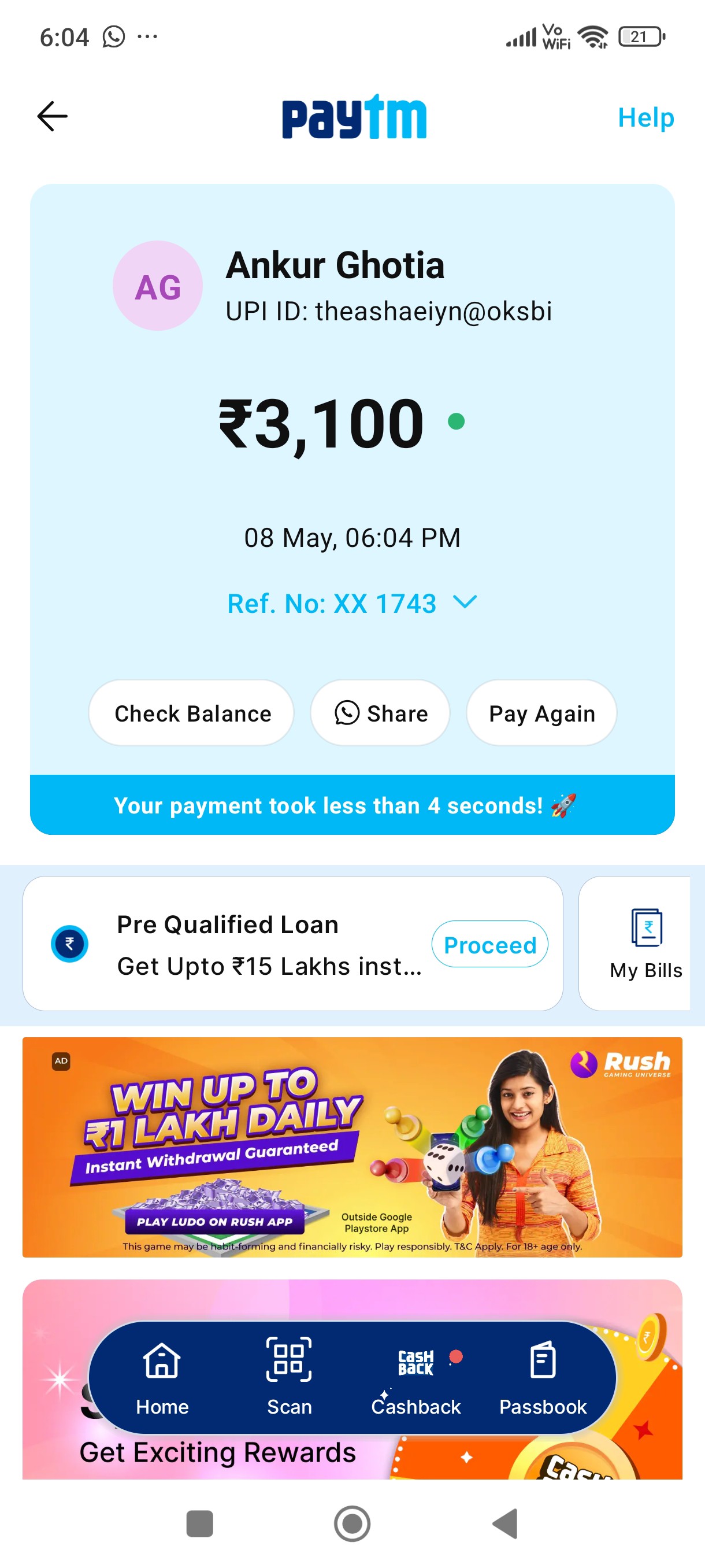This screenshot has width=705, height=1568.
Task: Go to the Home tab
Action: 162,1378
